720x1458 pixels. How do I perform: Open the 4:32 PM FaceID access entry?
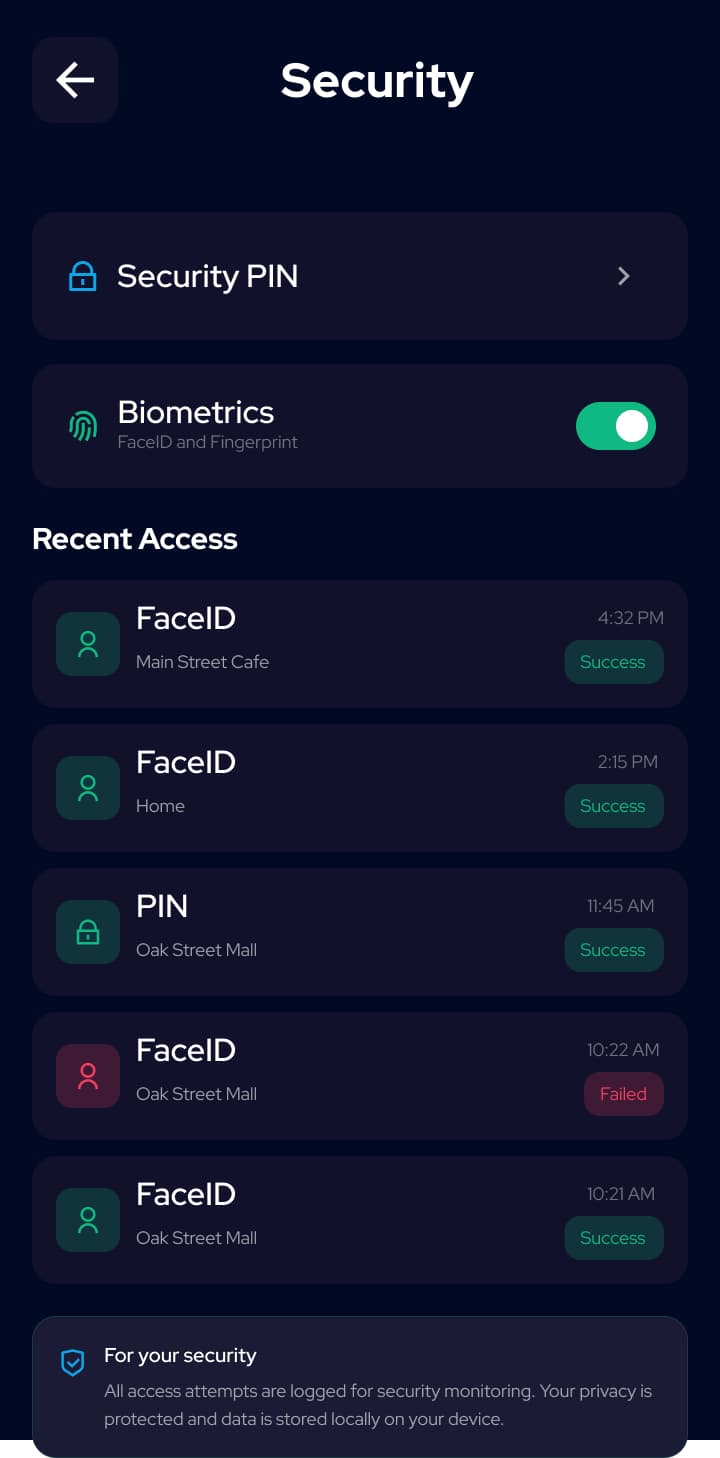[x=360, y=644]
